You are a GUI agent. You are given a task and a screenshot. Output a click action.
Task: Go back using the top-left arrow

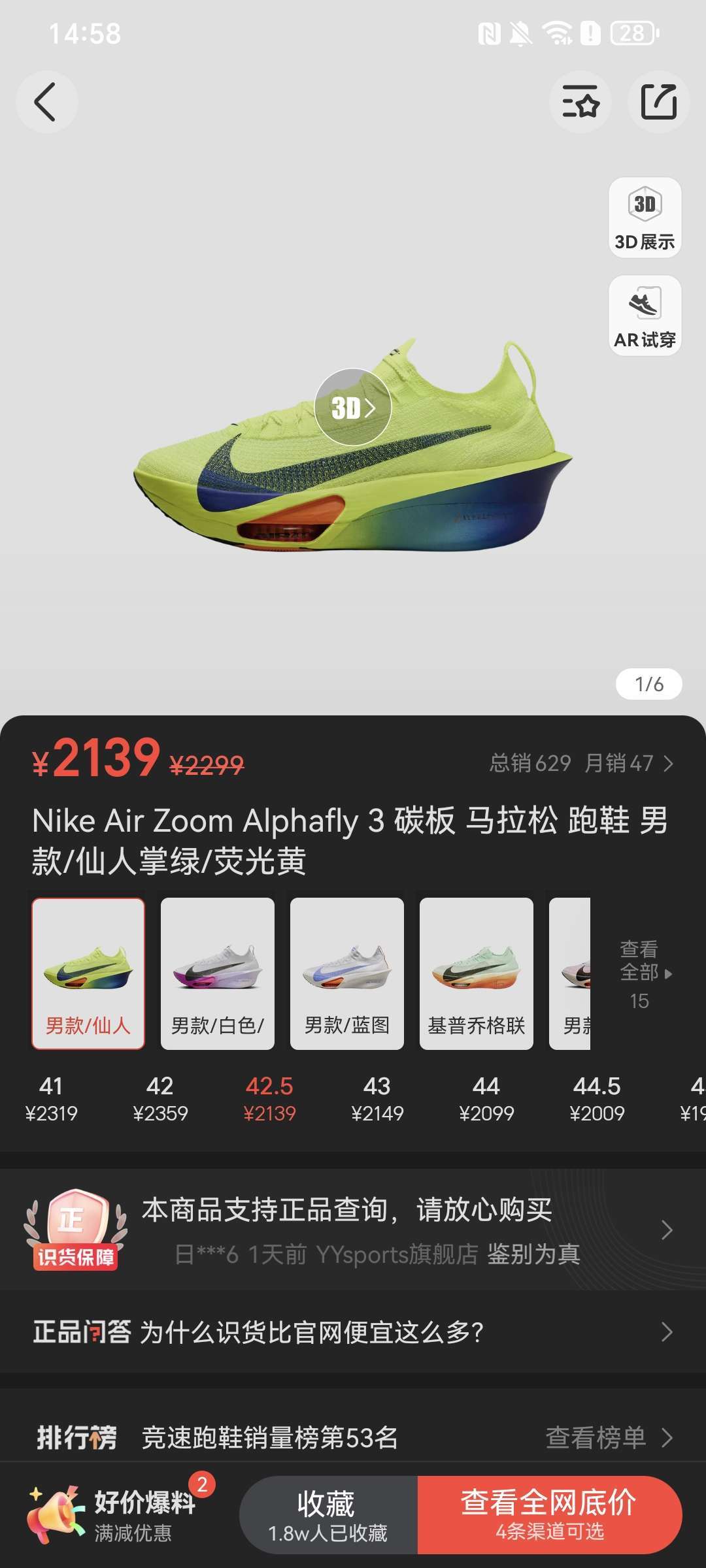pyautogui.click(x=46, y=103)
